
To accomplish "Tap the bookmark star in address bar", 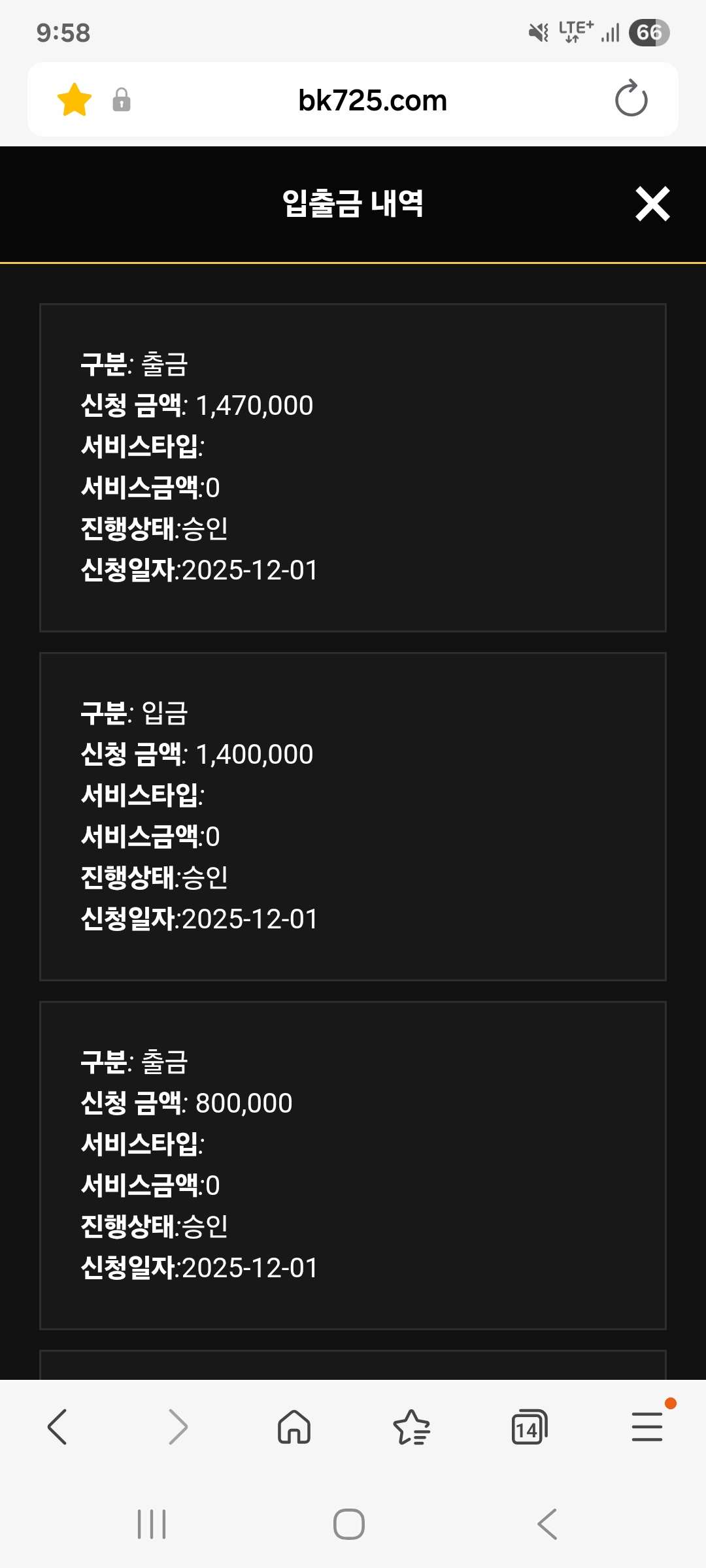I will point(75,100).
